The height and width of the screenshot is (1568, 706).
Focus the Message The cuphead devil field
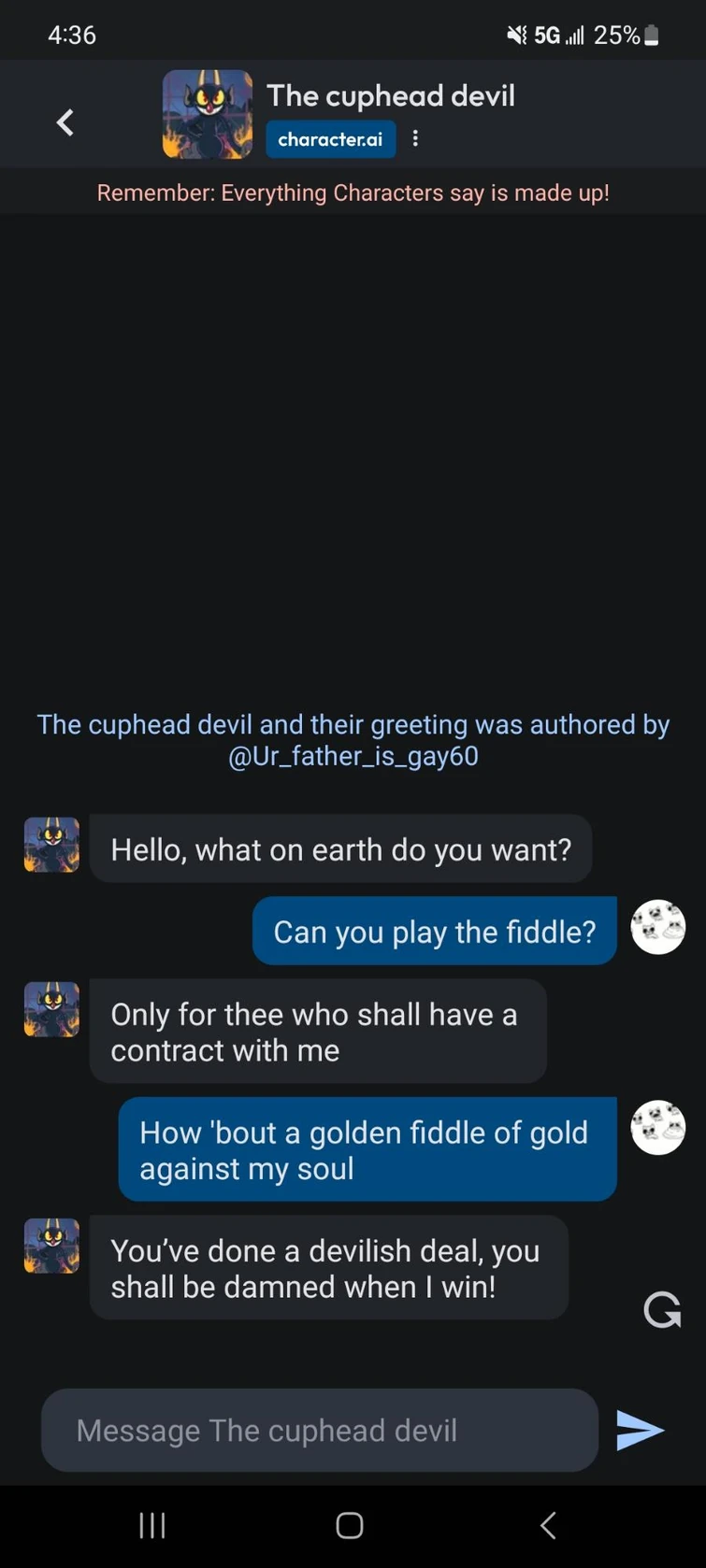pyautogui.click(x=319, y=1430)
